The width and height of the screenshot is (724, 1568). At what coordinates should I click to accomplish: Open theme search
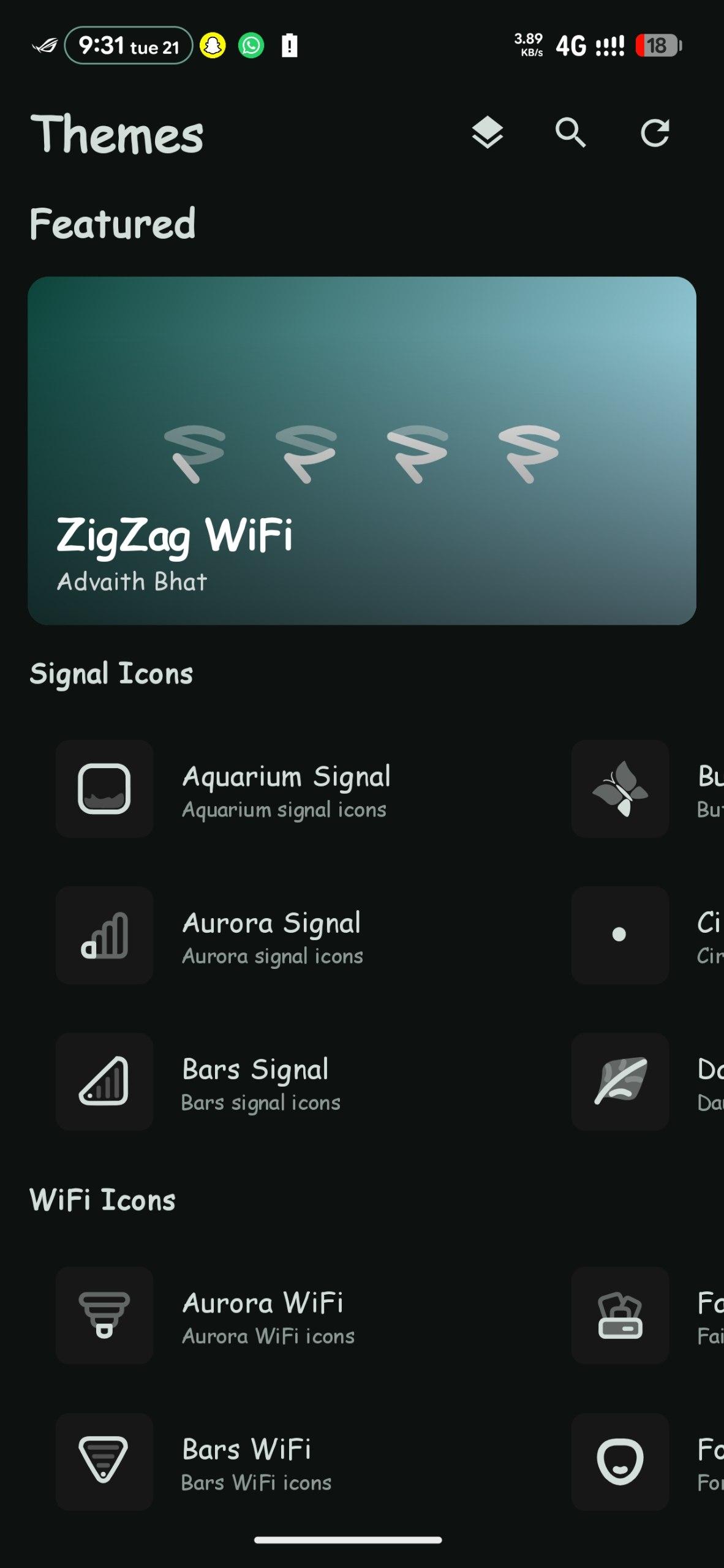coord(570,132)
